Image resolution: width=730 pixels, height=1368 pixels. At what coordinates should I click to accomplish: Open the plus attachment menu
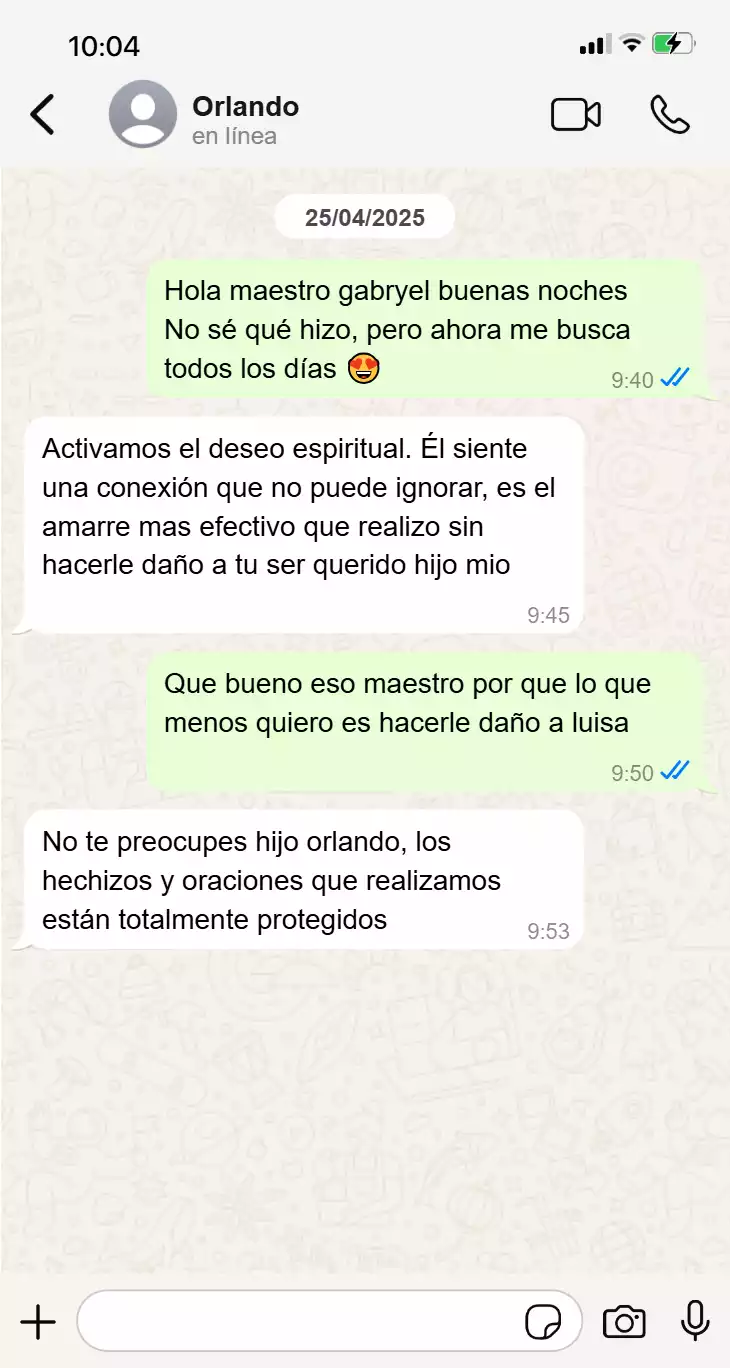(38, 1322)
